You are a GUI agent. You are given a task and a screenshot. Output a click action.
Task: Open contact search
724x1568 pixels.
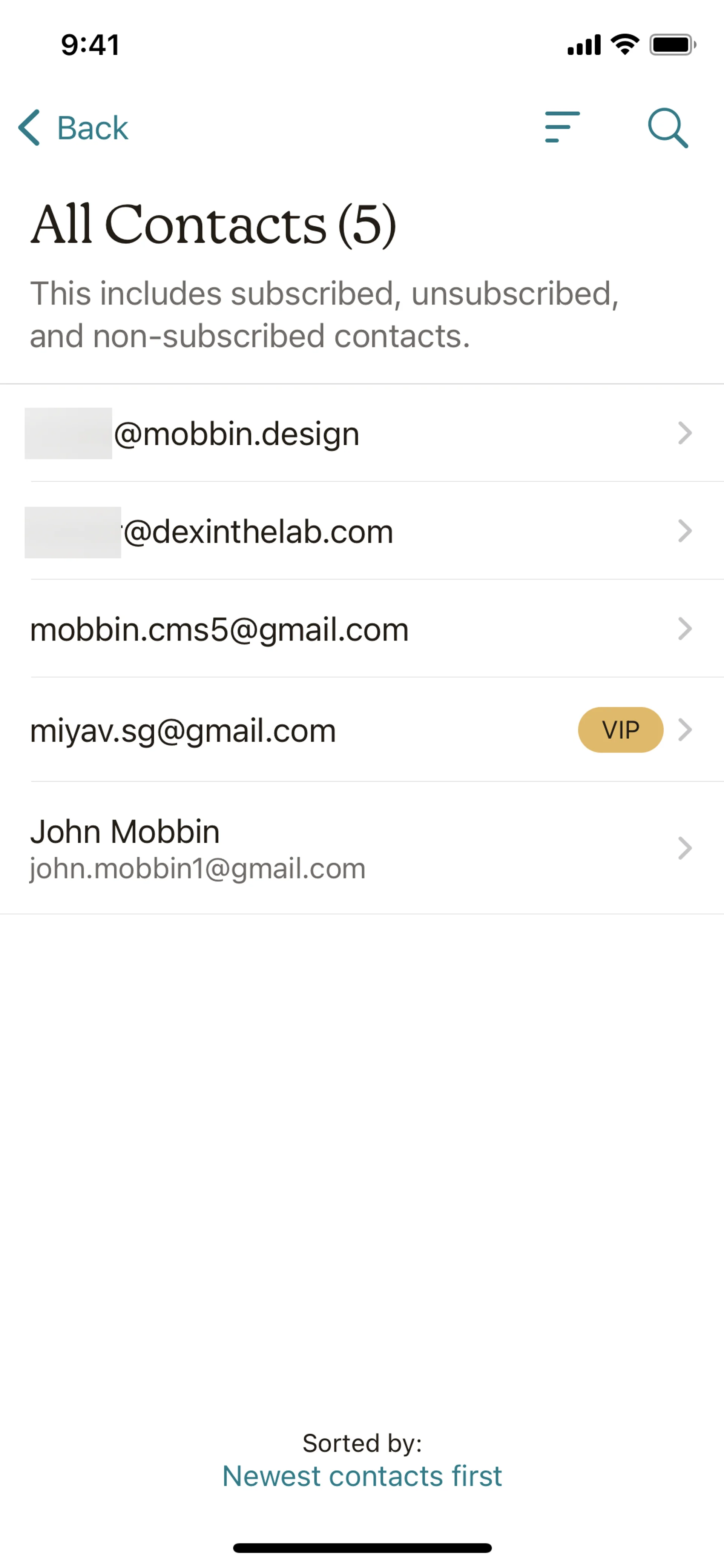click(667, 128)
